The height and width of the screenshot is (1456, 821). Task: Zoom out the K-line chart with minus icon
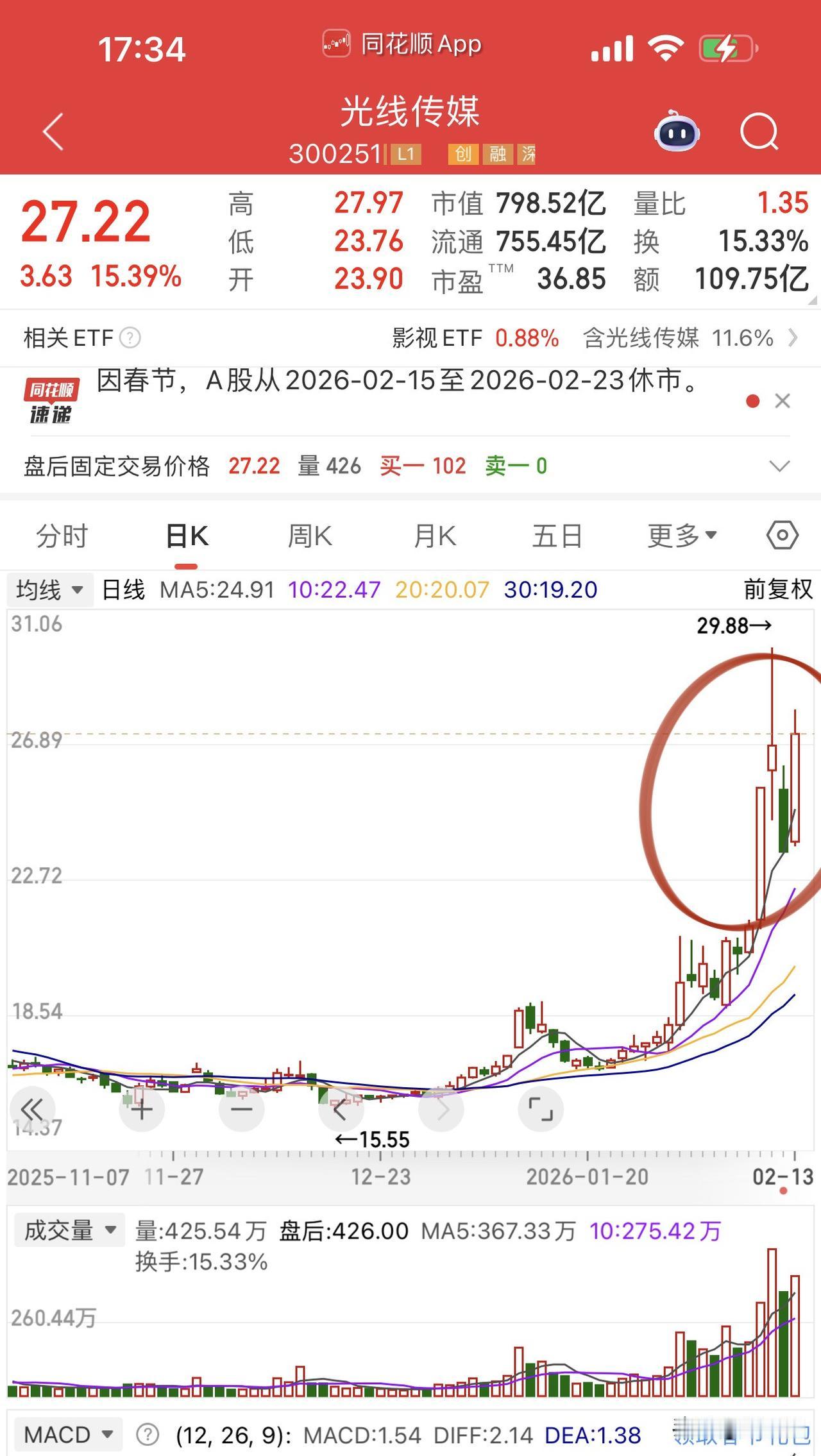pyautogui.click(x=241, y=1108)
